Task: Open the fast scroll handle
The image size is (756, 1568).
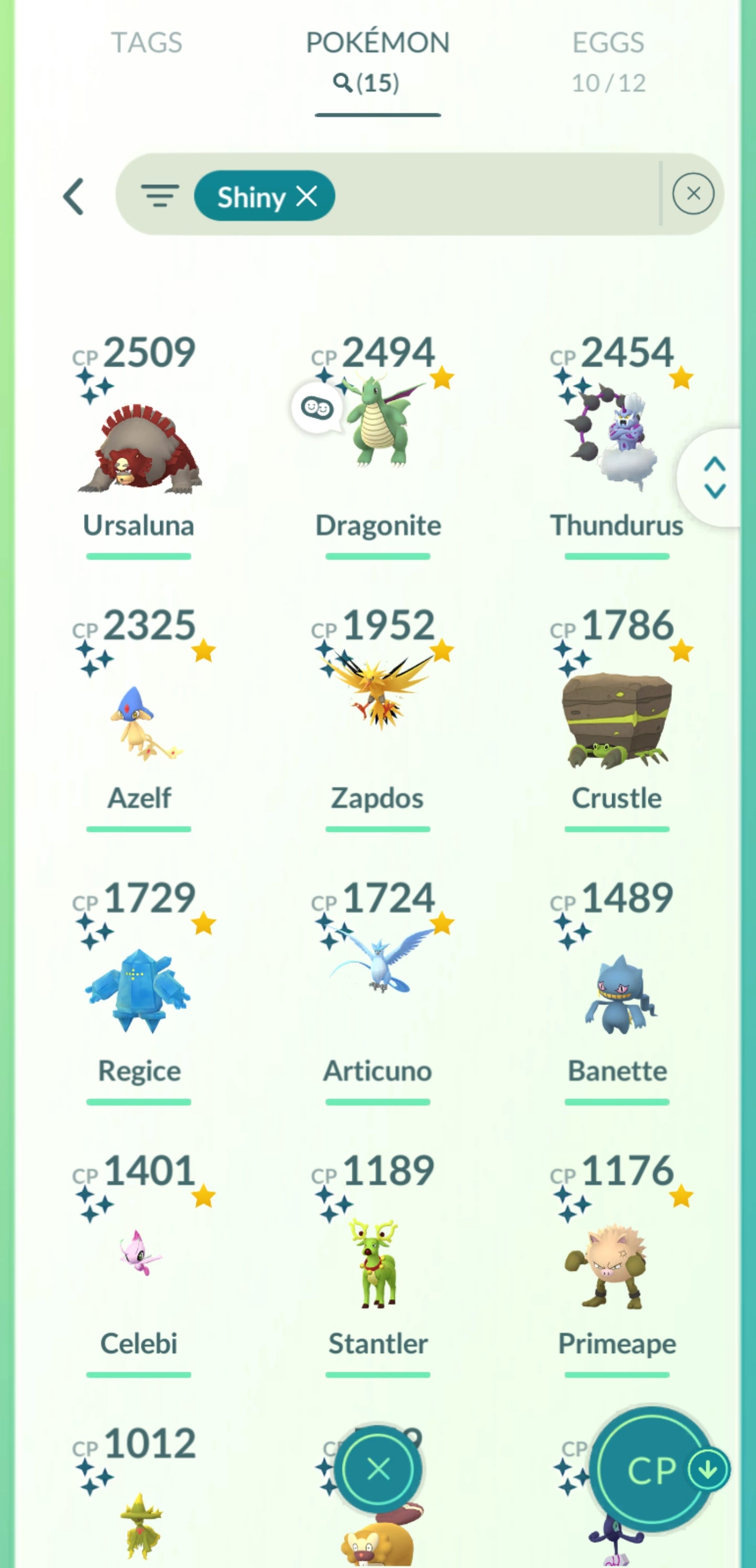Action: point(714,477)
